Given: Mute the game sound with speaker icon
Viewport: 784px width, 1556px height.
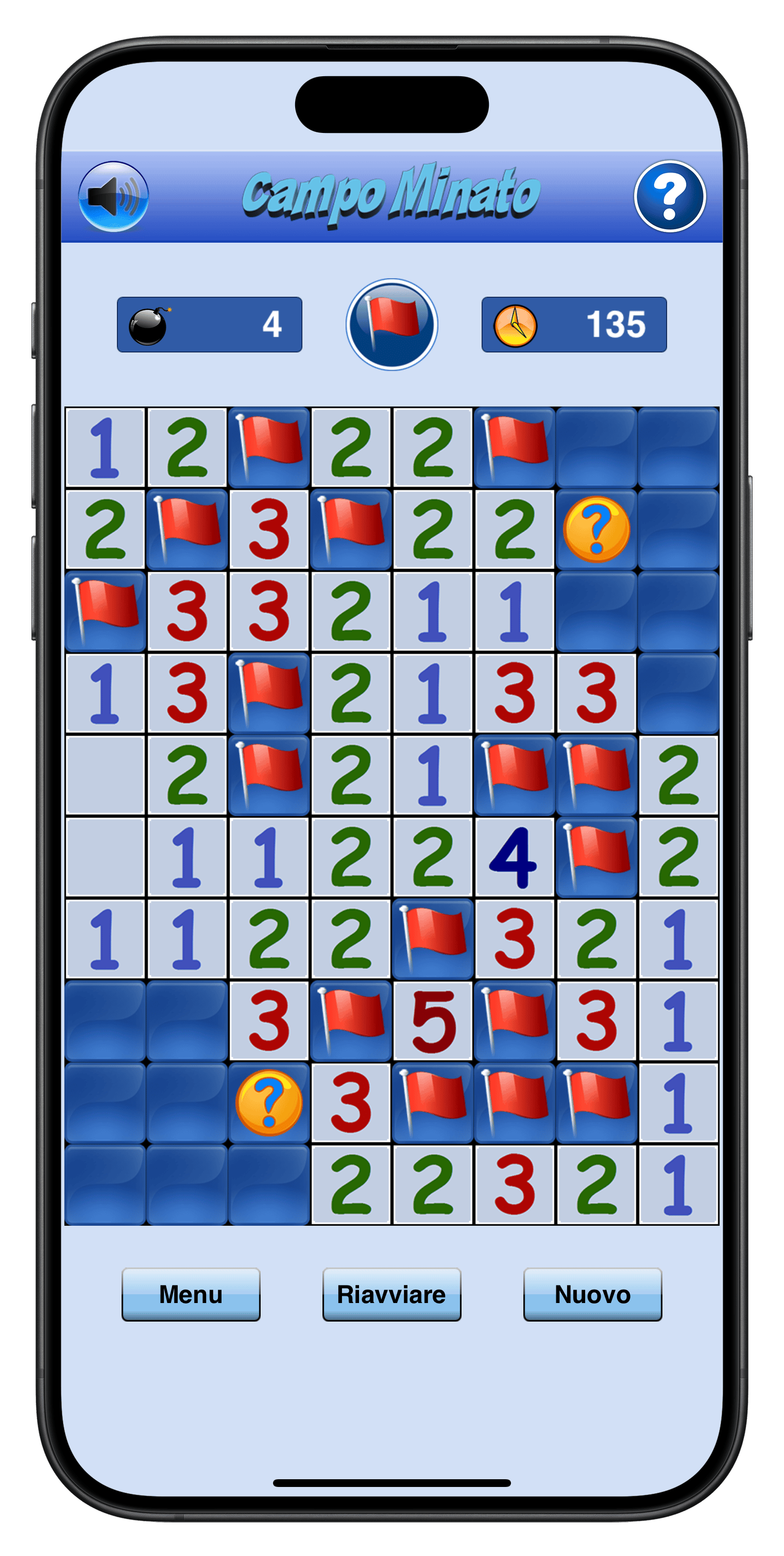Looking at the screenshot, I should pos(113,196).
